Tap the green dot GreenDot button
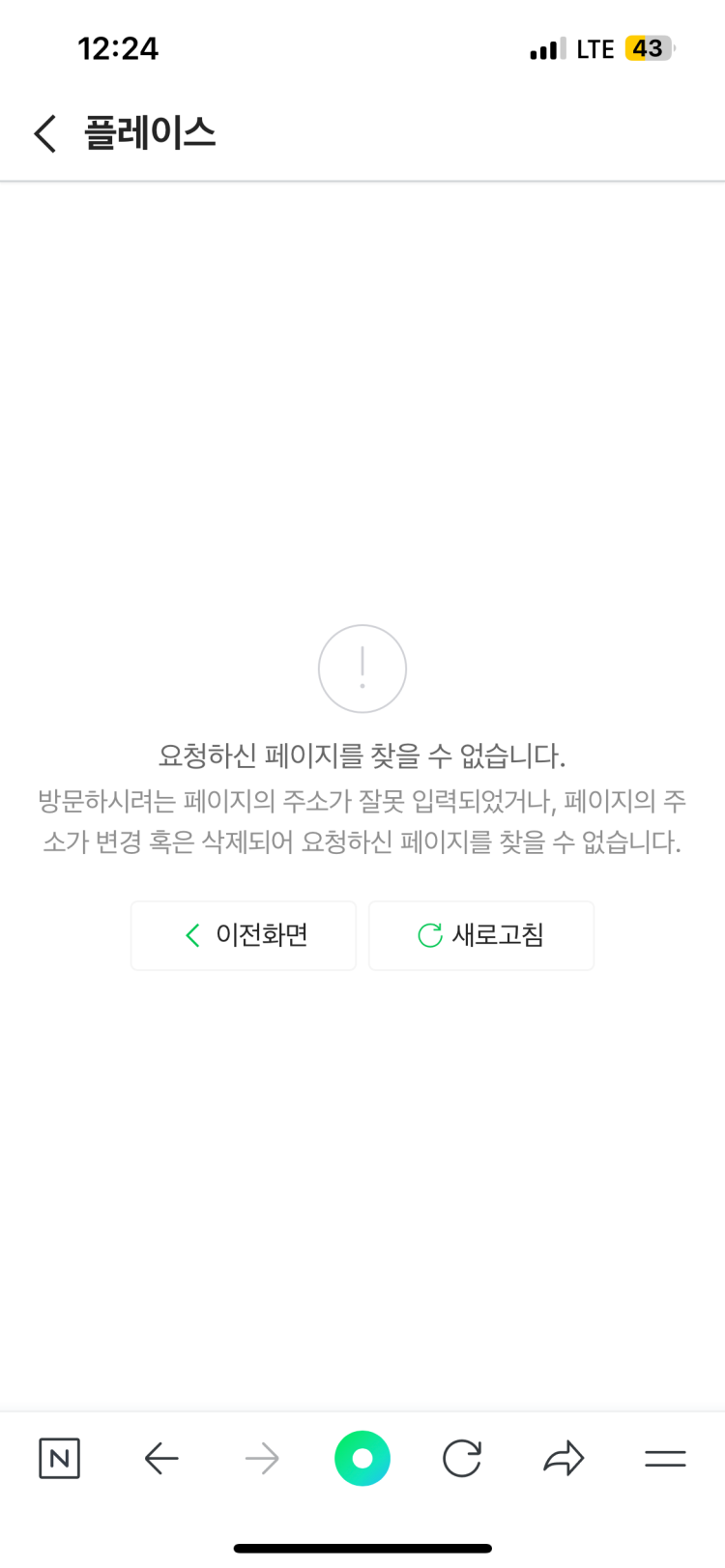725x1568 pixels. tap(362, 1459)
